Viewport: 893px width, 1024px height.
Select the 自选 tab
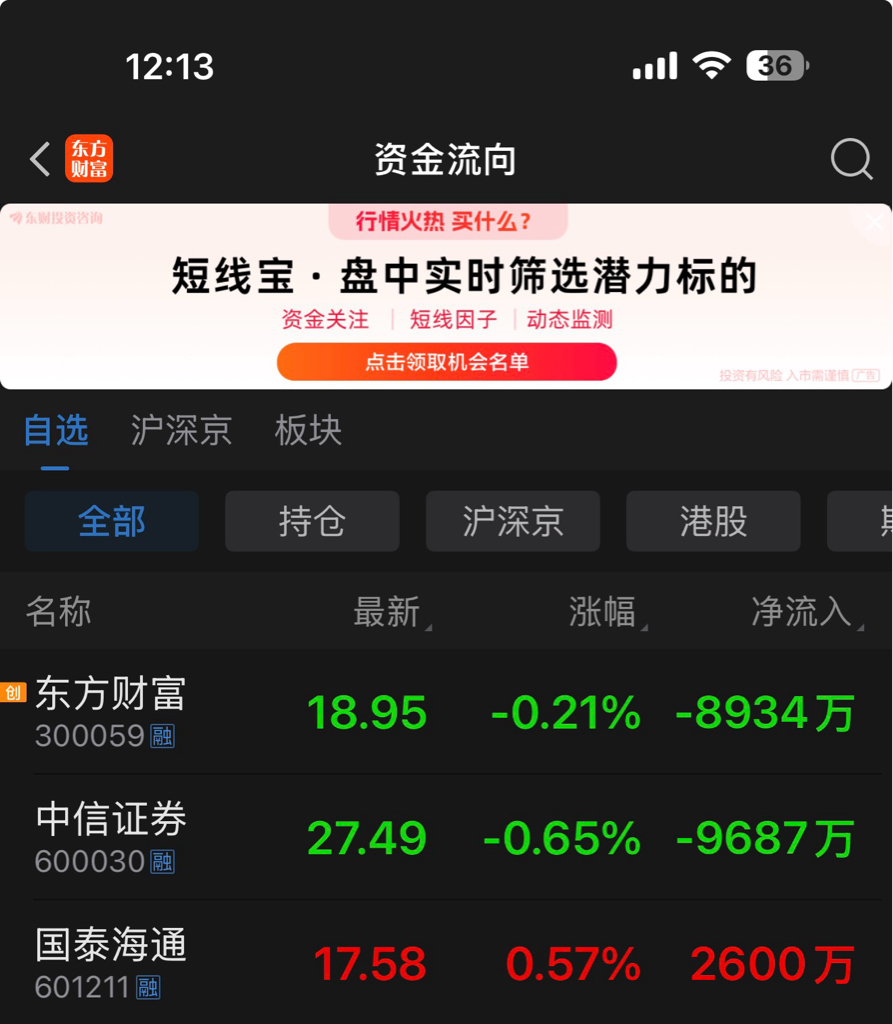pyautogui.click(x=56, y=430)
